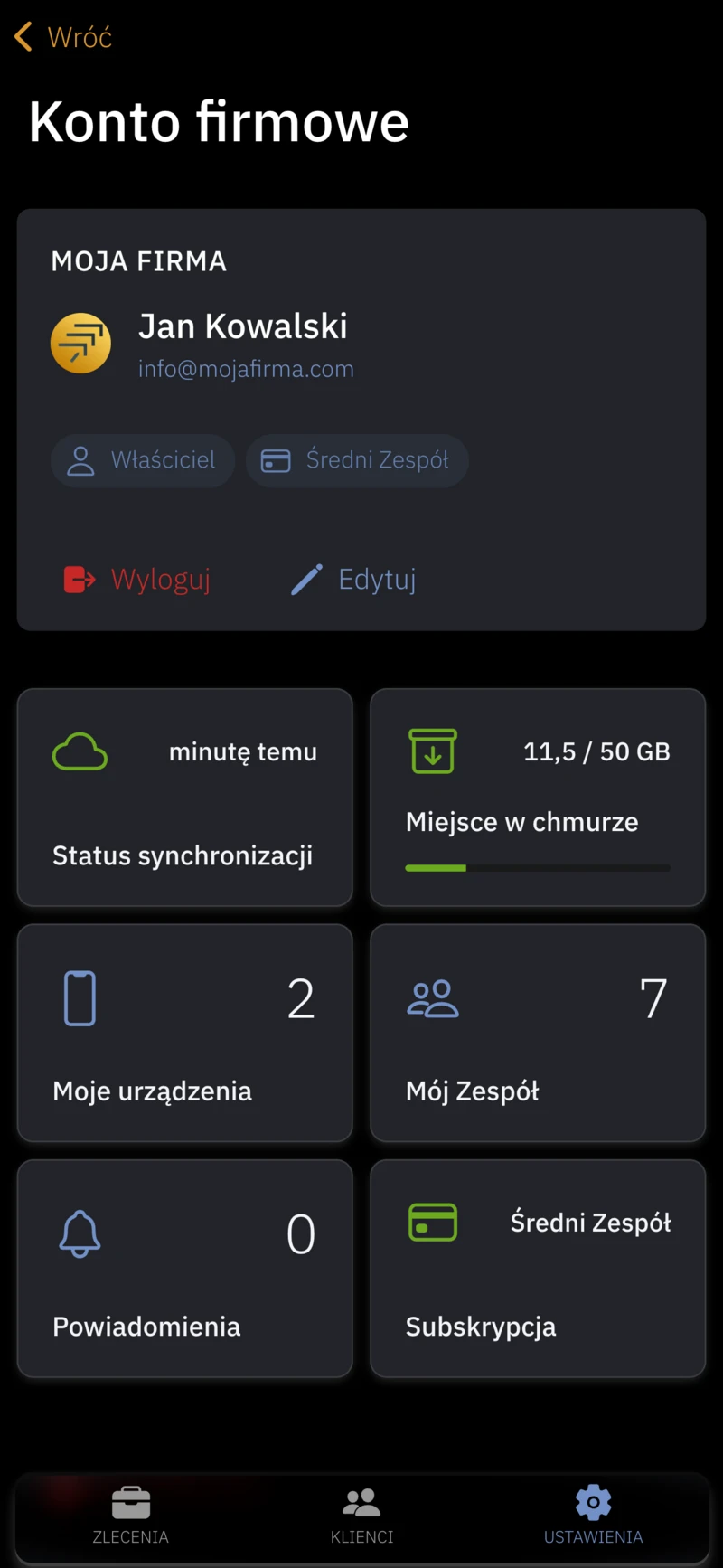This screenshot has width=723, height=1568.
Task: Open the Miejsce w chmurze card
Action: coord(538,798)
